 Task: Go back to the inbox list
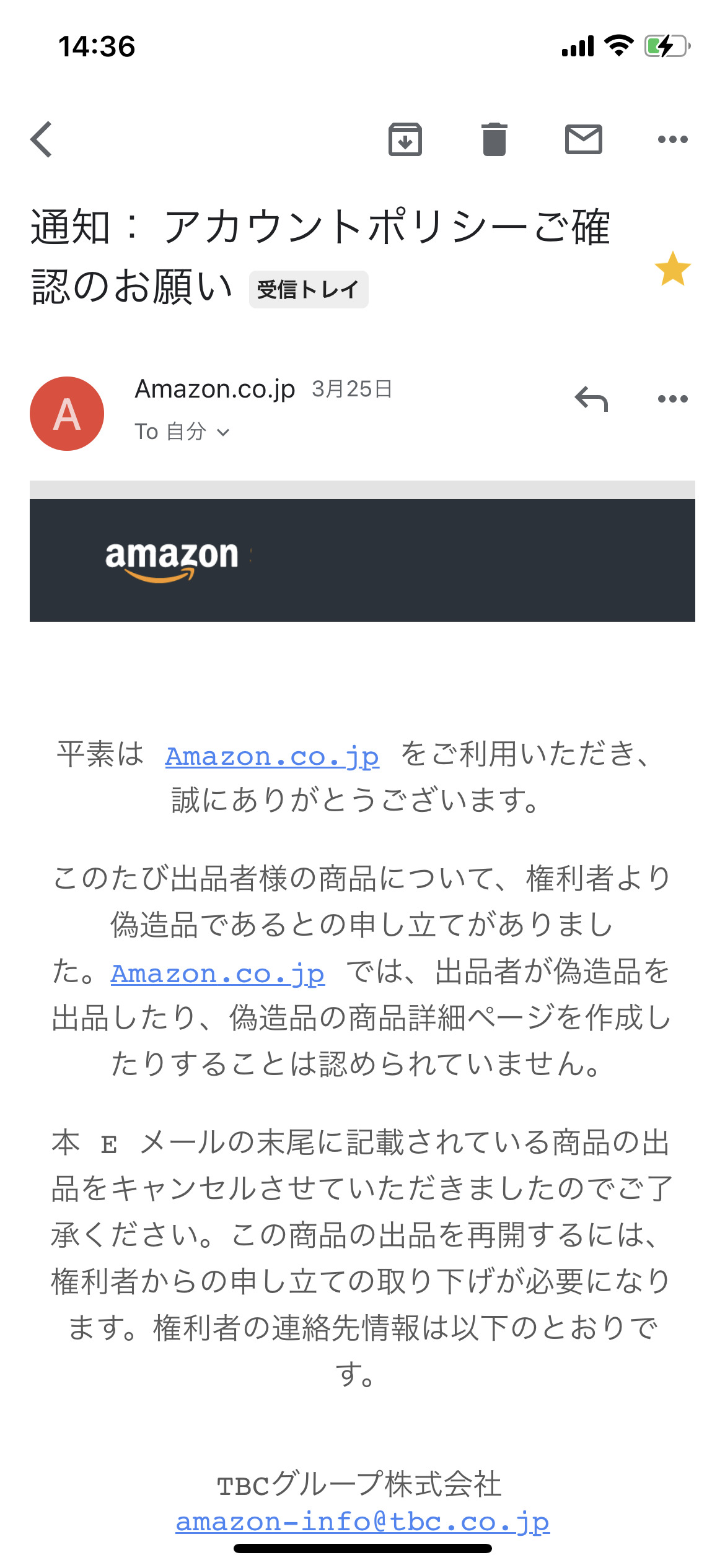tap(42, 139)
